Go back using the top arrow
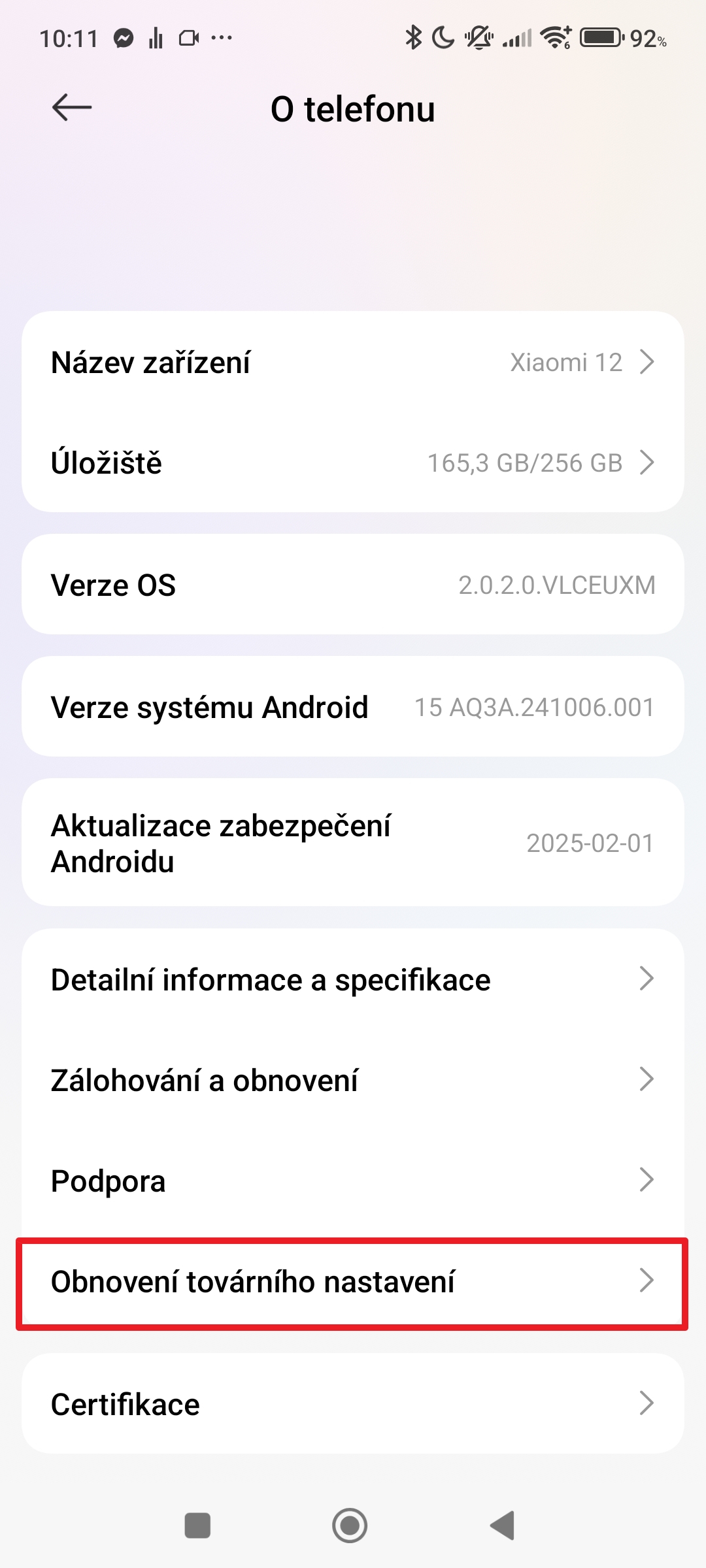The image size is (706, 1568). point(72,108)
